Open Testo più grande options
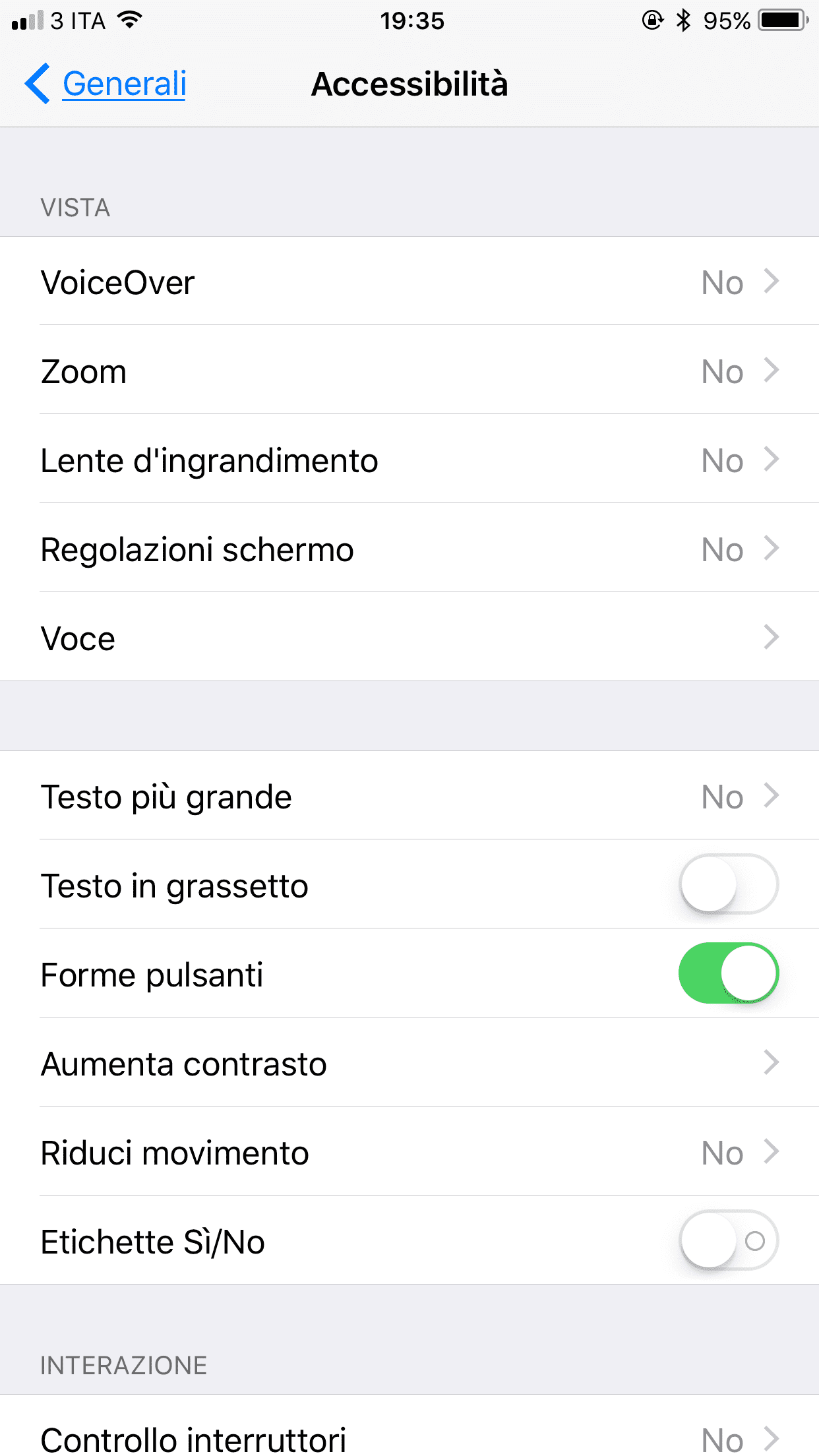Screen dimensions: 819x1456 pyautogui.click(x=409, y=795)
